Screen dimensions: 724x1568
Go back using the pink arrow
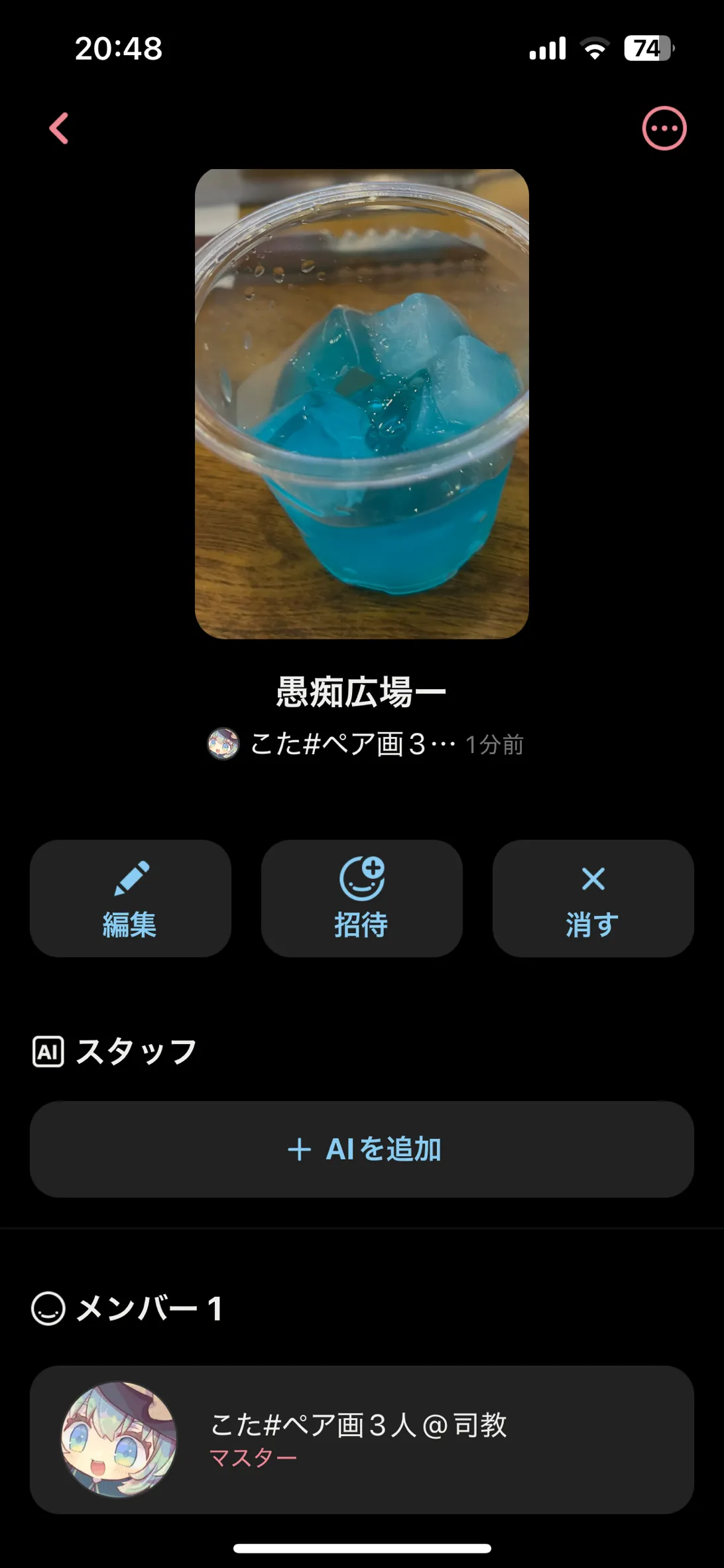pos(60,128)
